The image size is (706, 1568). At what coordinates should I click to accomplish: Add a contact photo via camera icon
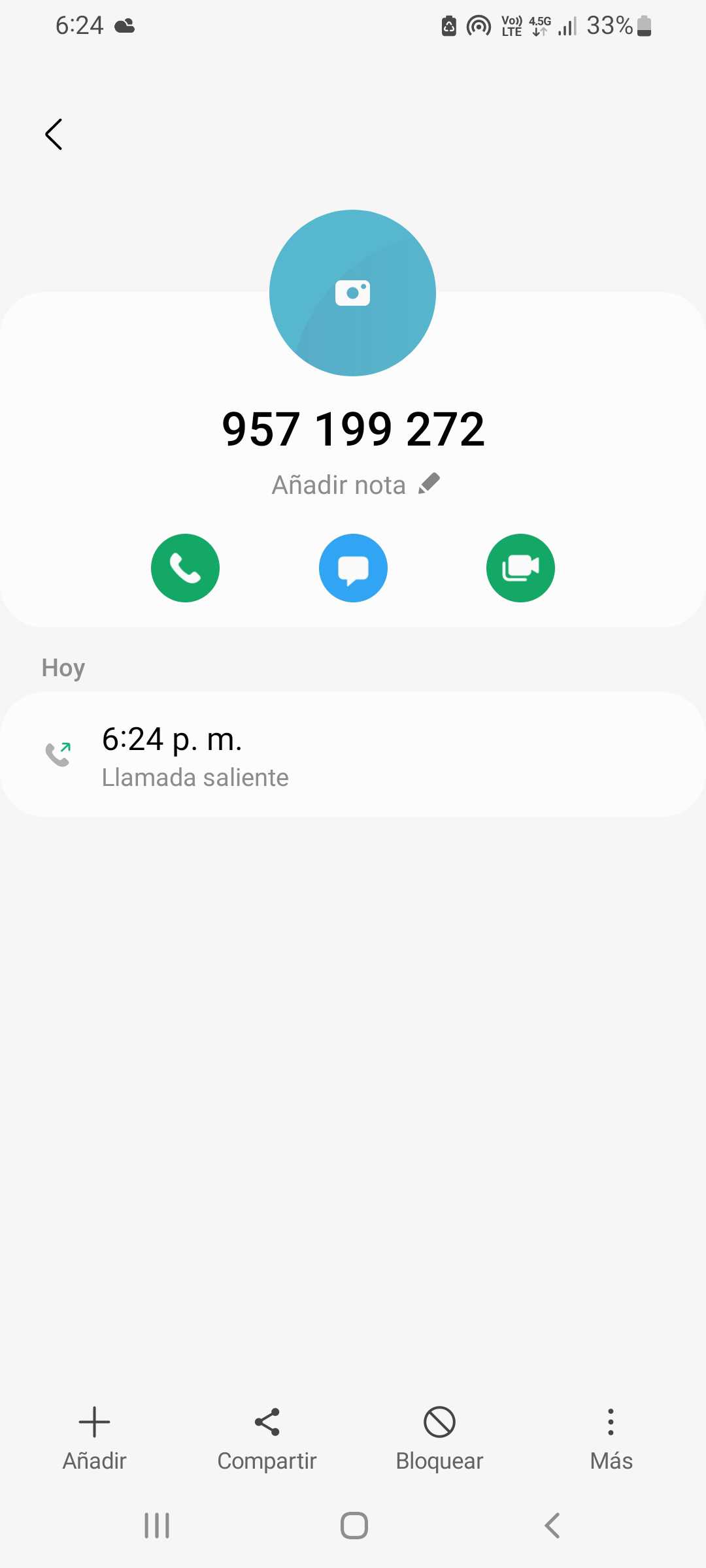click(352, 293)
